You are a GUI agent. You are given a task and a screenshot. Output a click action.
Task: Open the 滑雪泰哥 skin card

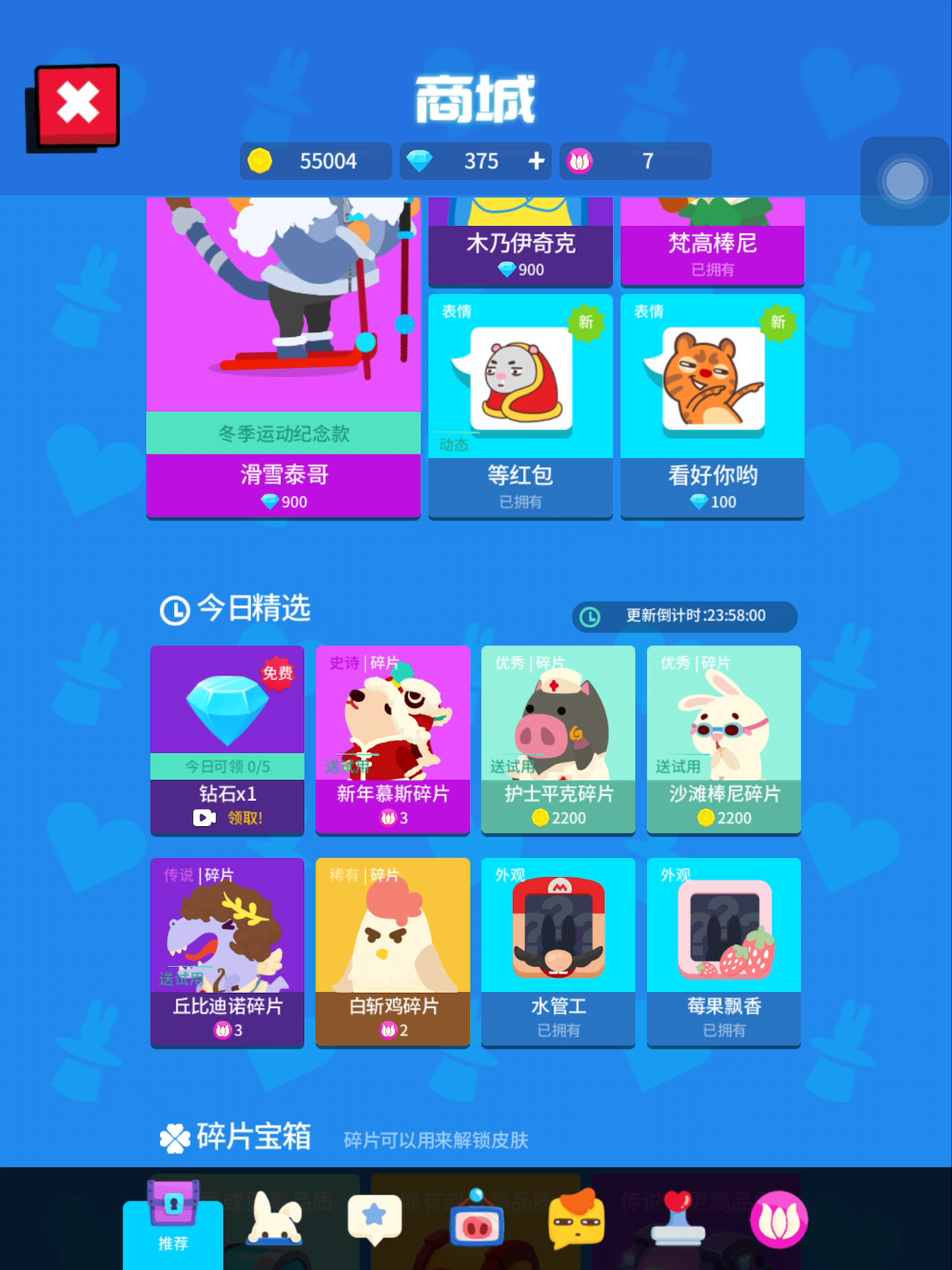284,357
